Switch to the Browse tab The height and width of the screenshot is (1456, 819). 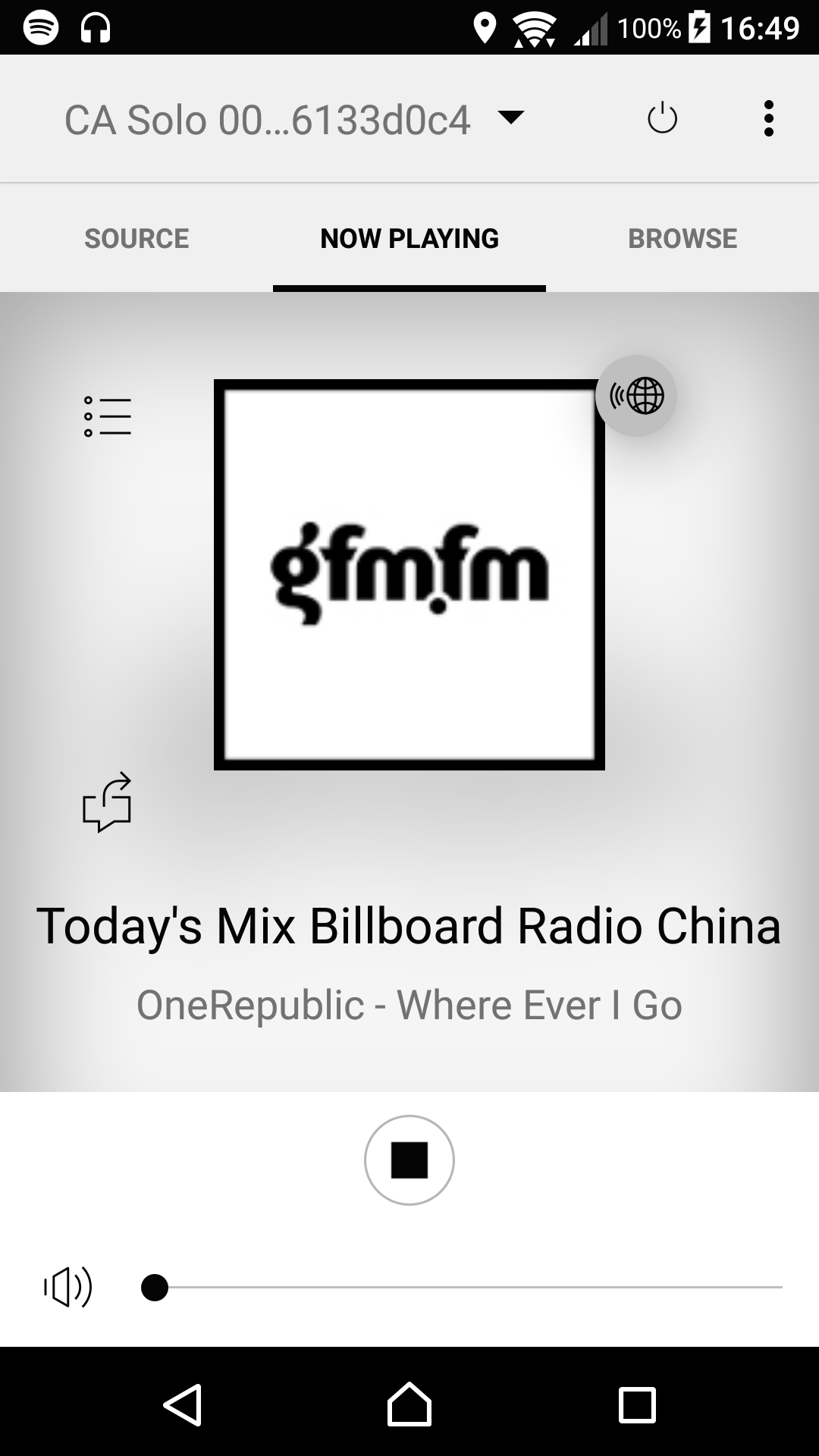(x=682, y=238)
